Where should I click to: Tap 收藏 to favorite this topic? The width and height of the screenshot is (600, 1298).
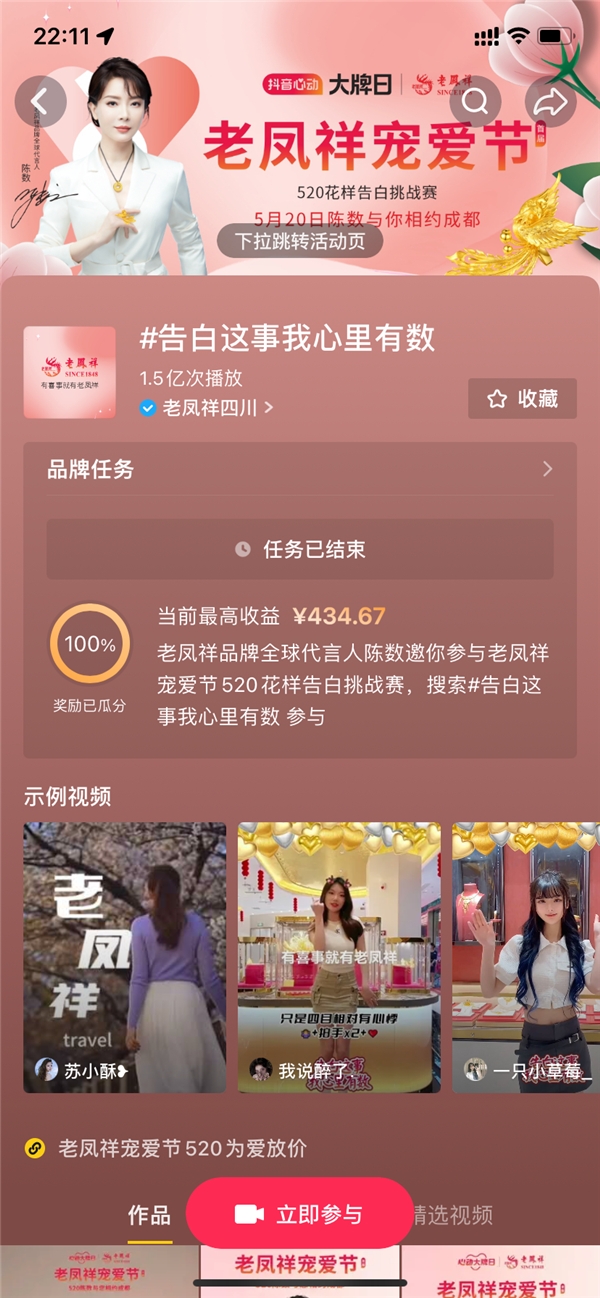coord(522,399)
